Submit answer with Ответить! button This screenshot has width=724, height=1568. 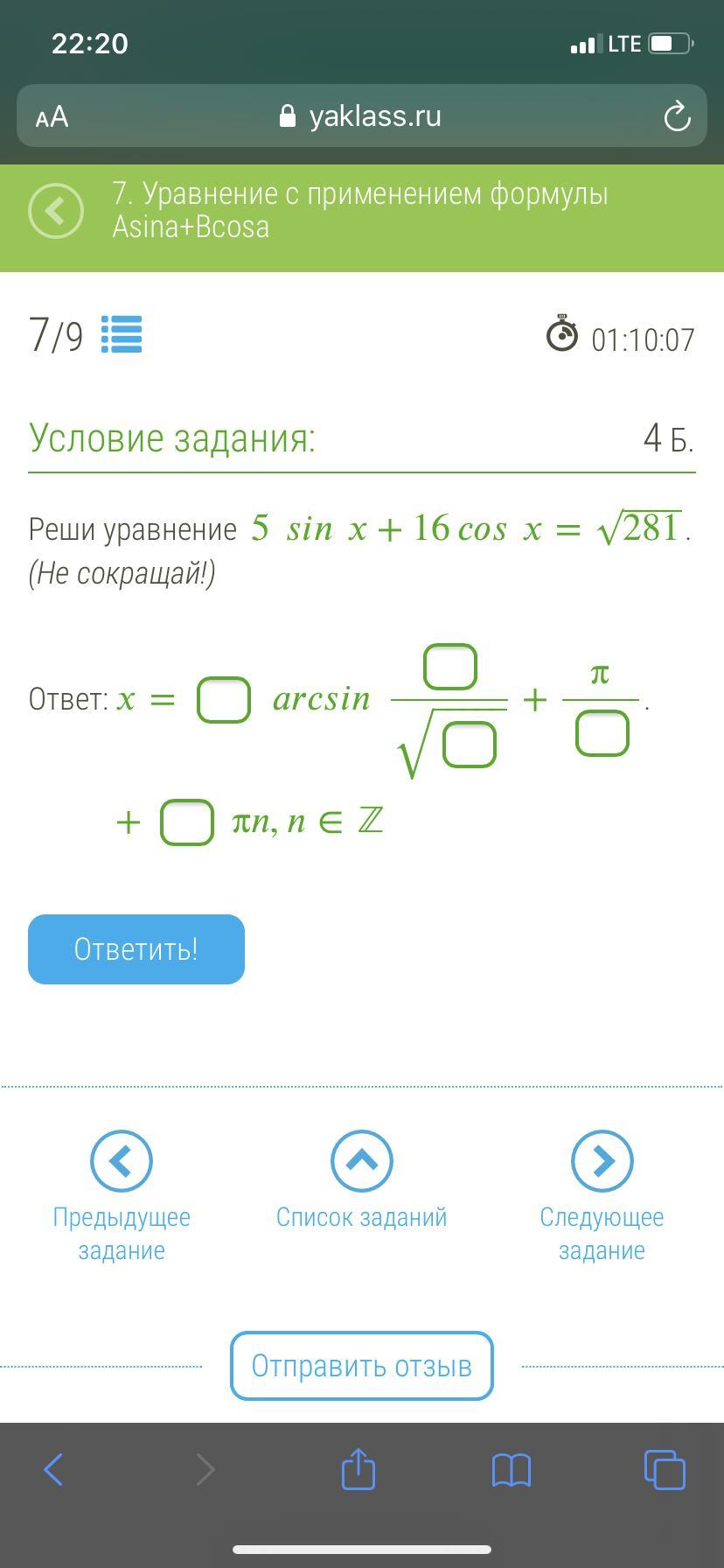136,949
